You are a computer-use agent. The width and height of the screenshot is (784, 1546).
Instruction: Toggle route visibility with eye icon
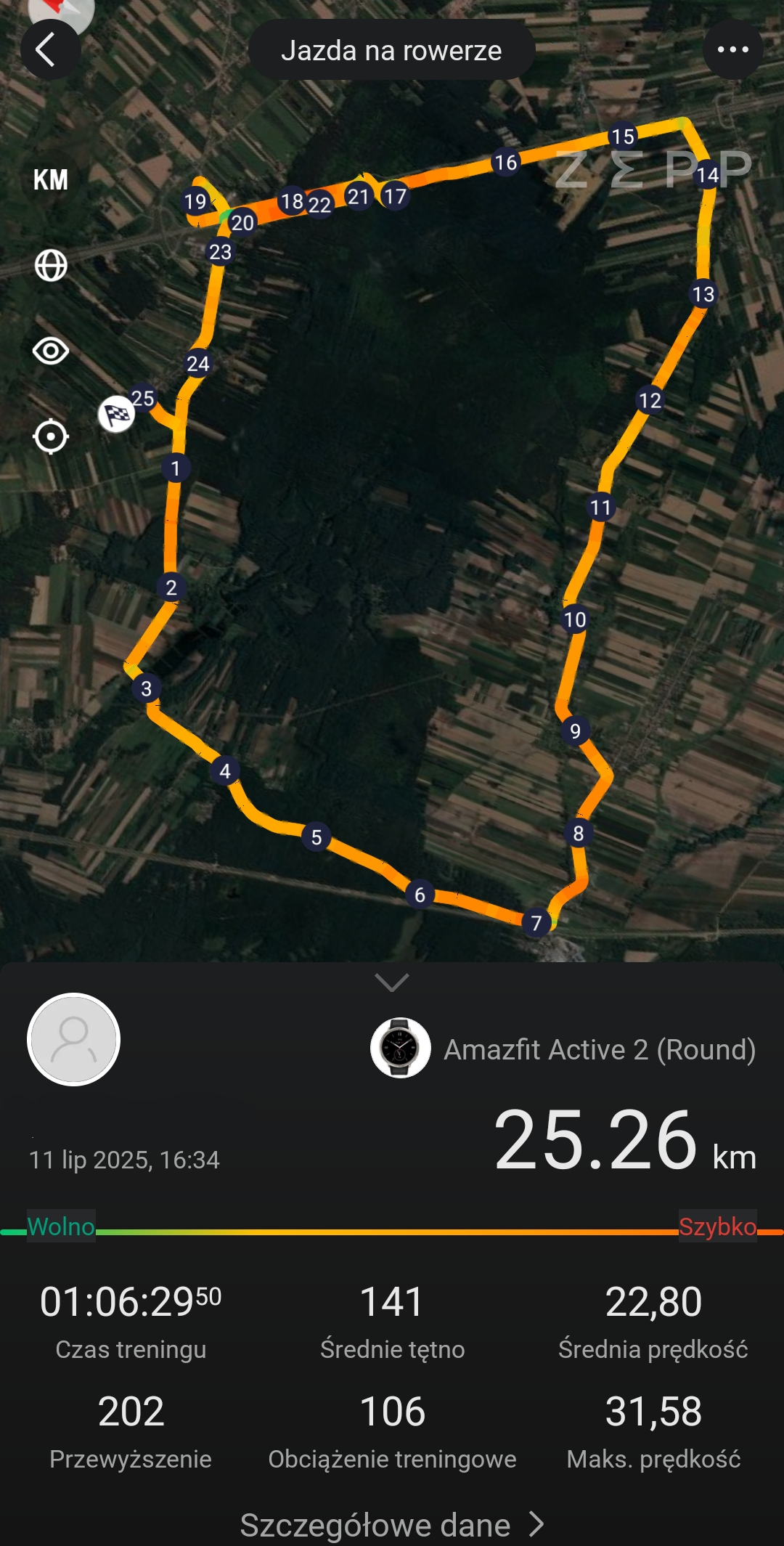point(51,351)
